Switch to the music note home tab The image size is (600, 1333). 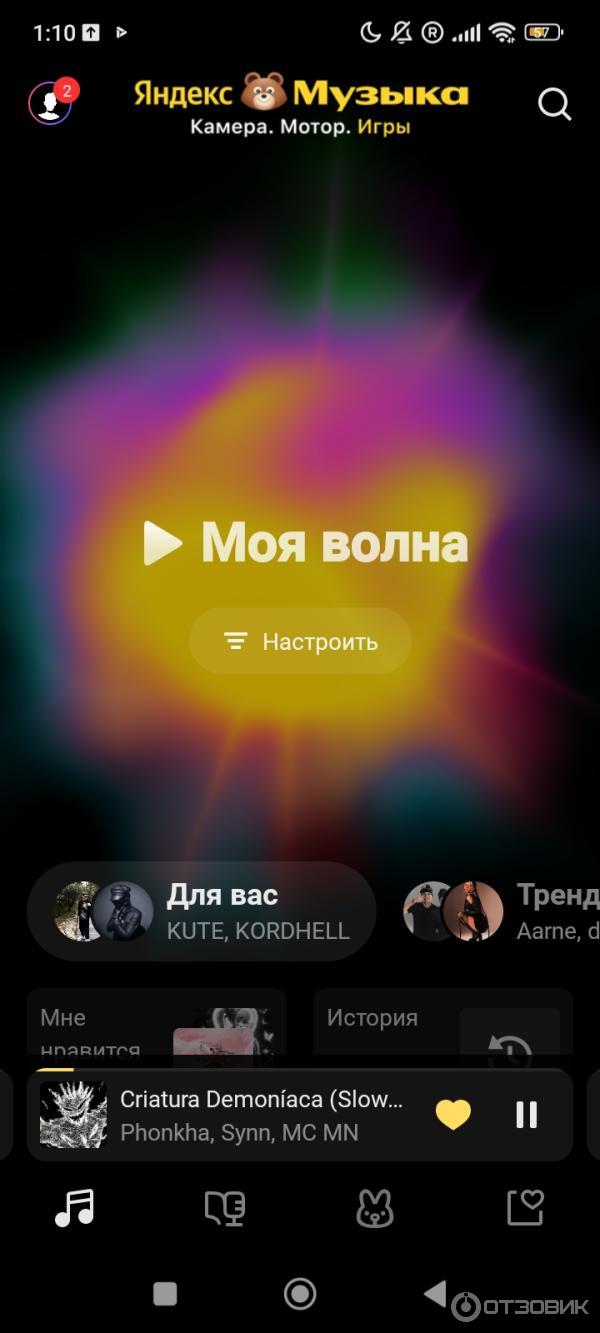(x=75, y=1208)
